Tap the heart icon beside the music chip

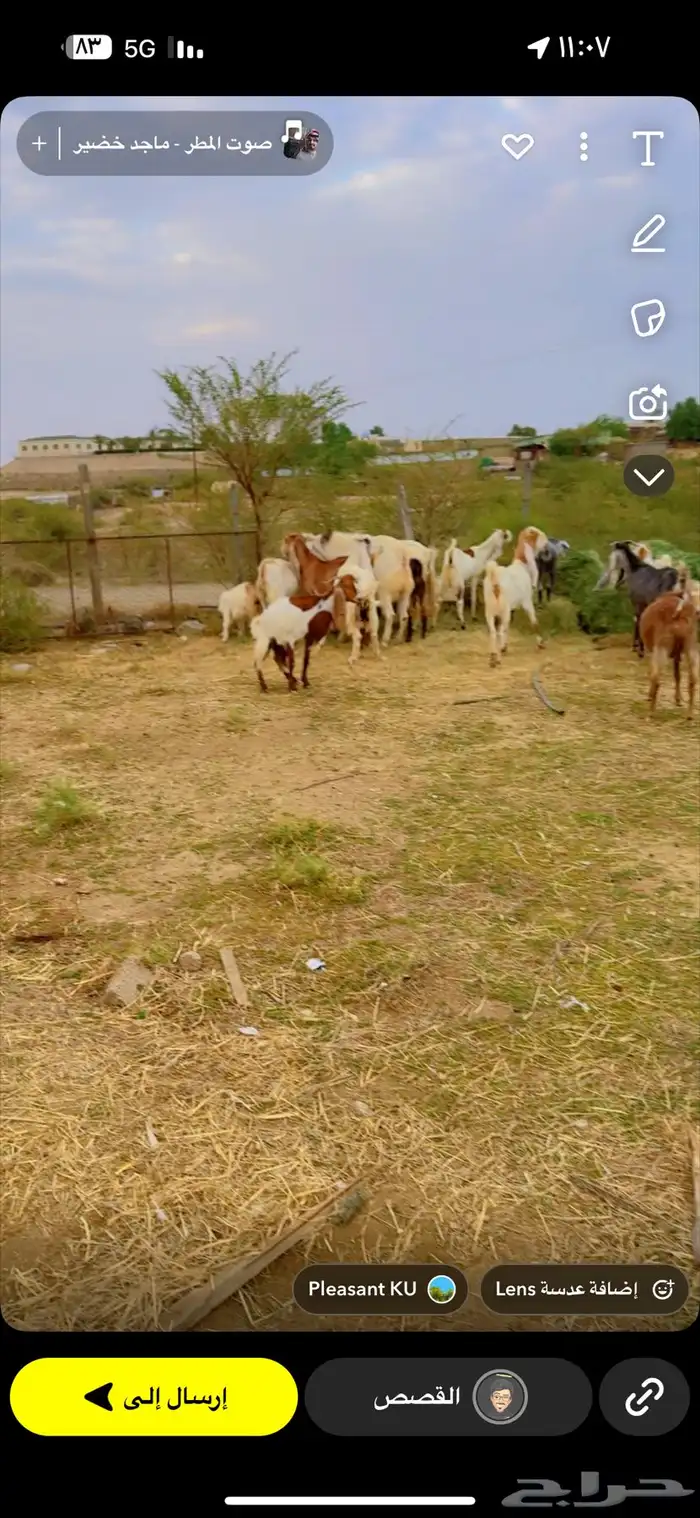coord(517,147)
